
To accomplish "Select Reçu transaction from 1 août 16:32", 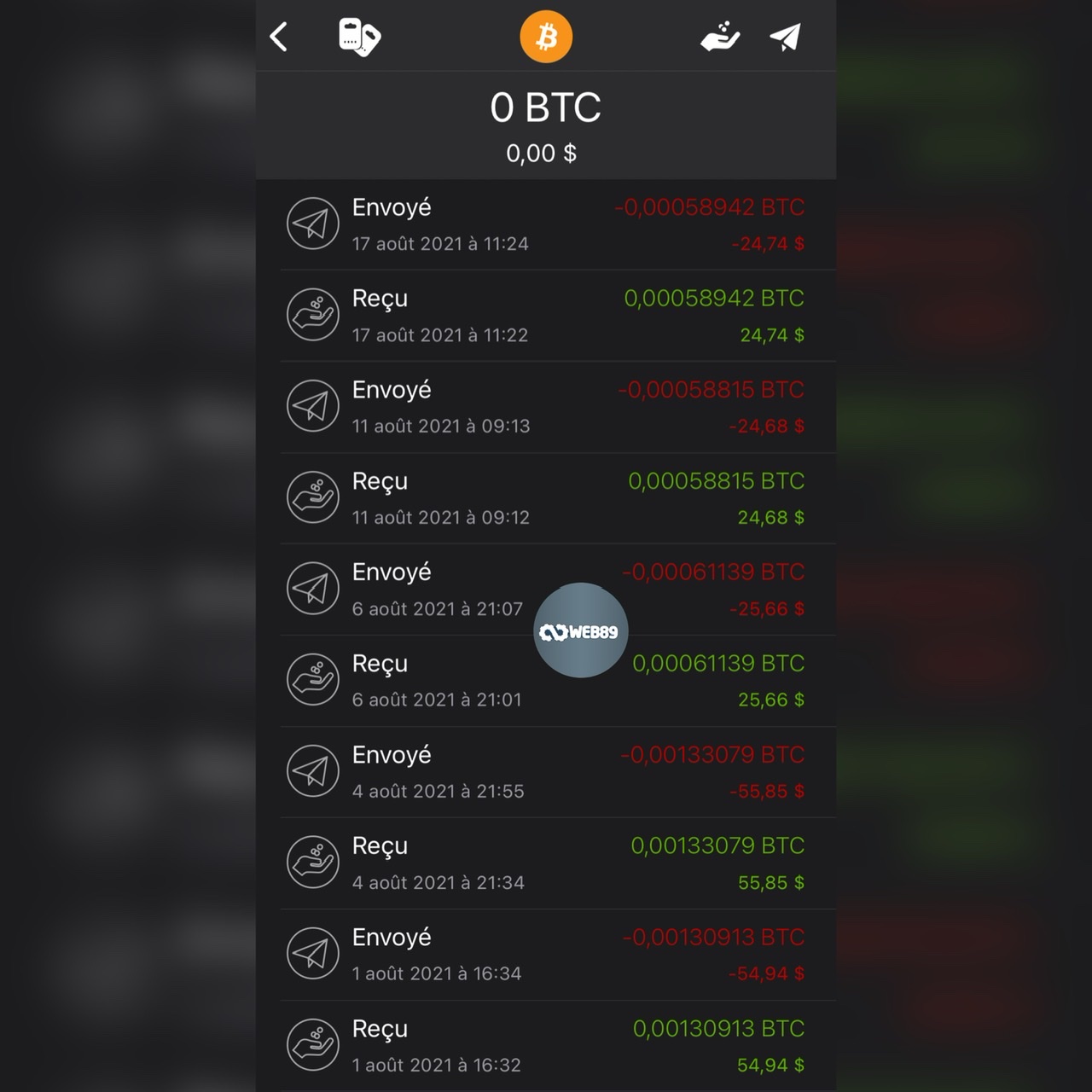I will tap(546, 1046).
